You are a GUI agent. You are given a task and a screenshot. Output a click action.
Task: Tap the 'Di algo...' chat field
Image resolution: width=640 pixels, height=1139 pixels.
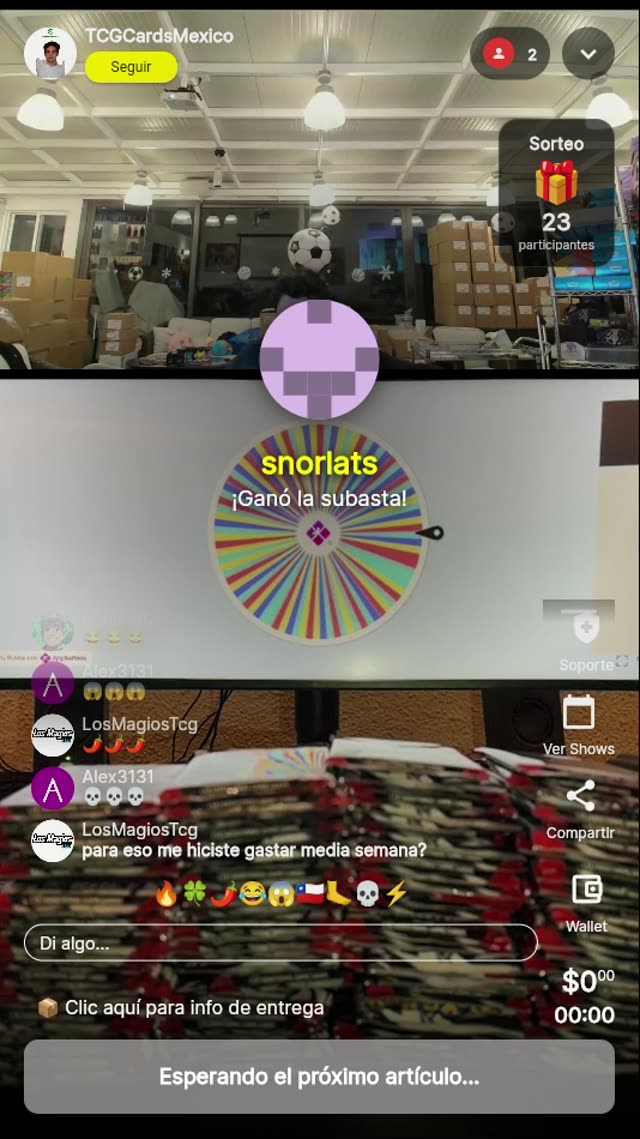pos(280,943)
